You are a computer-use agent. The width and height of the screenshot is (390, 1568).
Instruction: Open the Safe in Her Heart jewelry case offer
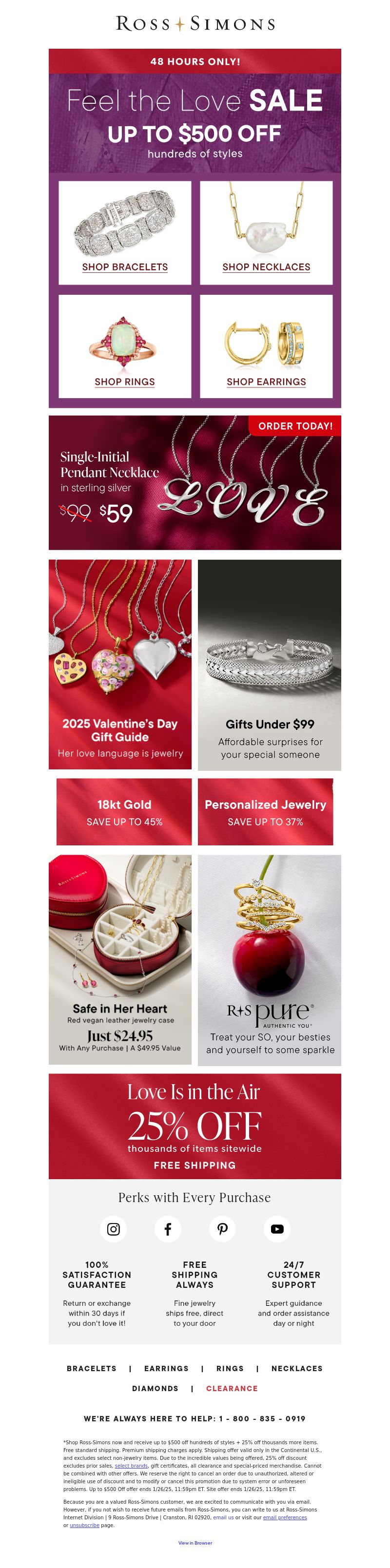tap(120, 959)
